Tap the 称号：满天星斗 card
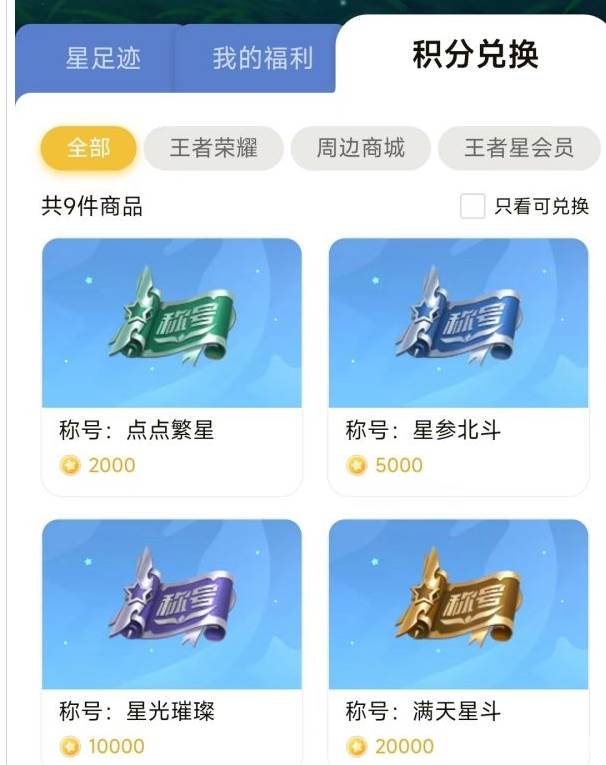The width and height of the screenshot is (606, 765). (x=458, y=640)
